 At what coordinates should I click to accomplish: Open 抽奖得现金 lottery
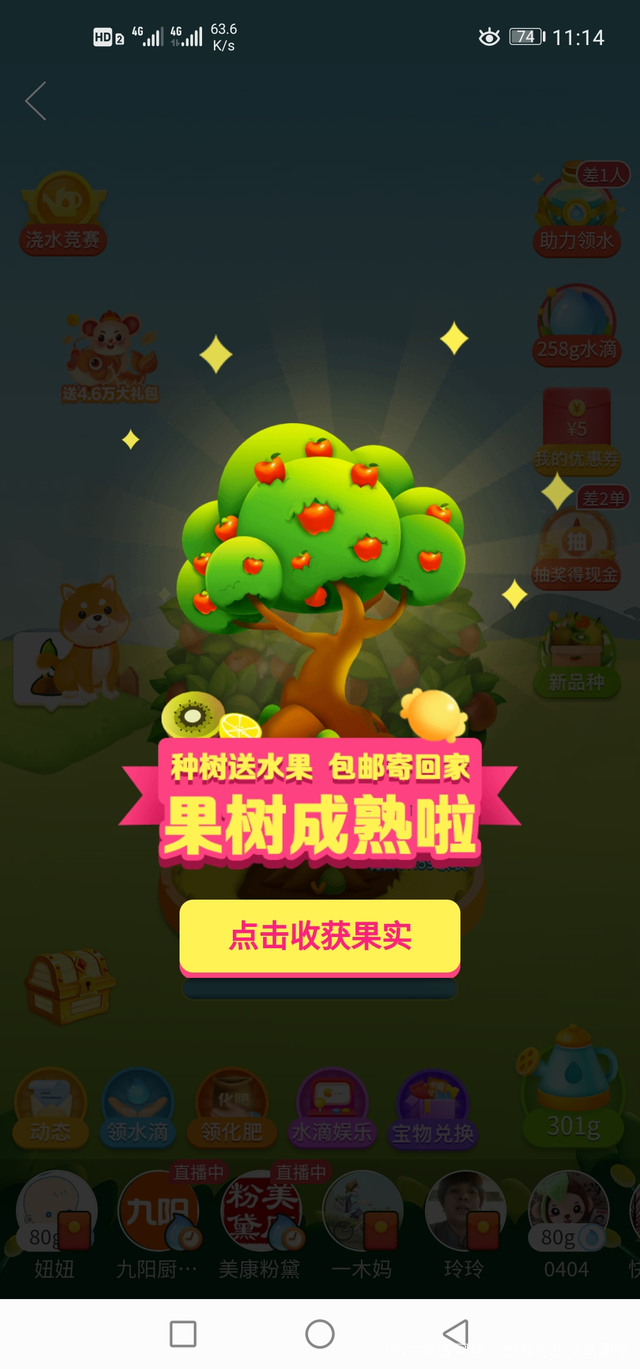coord(577,545)
